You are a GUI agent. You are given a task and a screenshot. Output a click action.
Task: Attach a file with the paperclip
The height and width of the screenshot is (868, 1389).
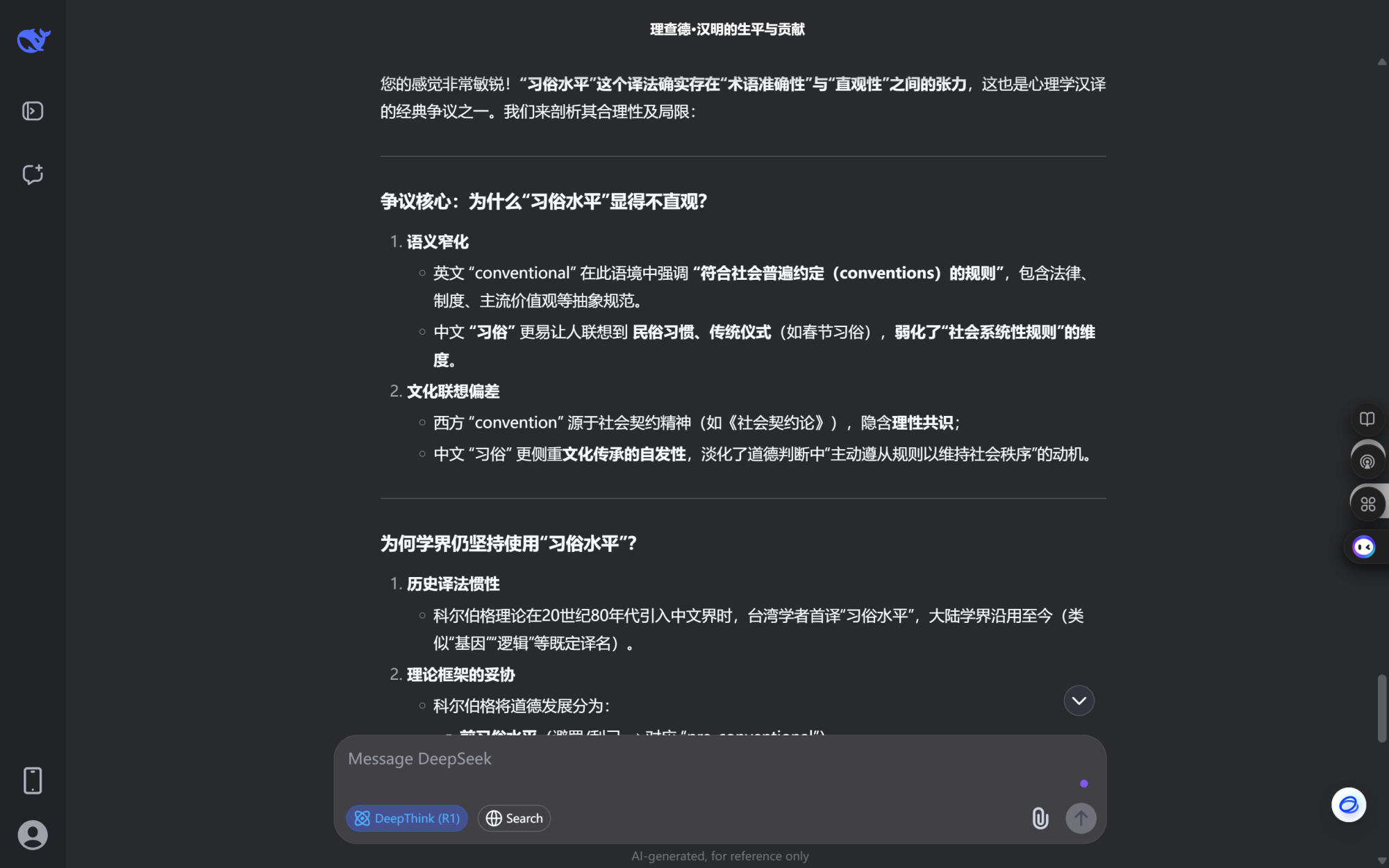(x=1040, y=818)
